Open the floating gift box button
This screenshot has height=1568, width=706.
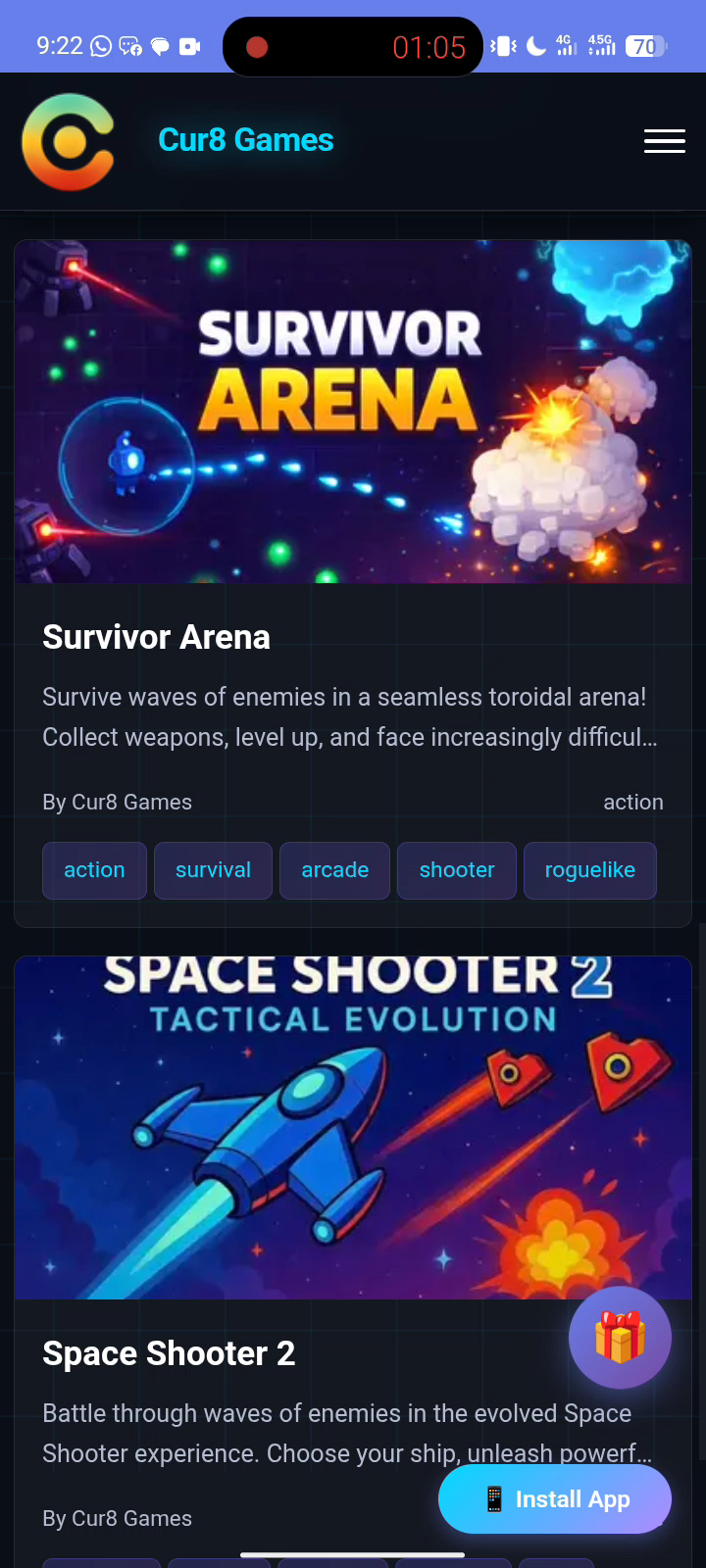pyautogui.click(x=620, y=1337)
